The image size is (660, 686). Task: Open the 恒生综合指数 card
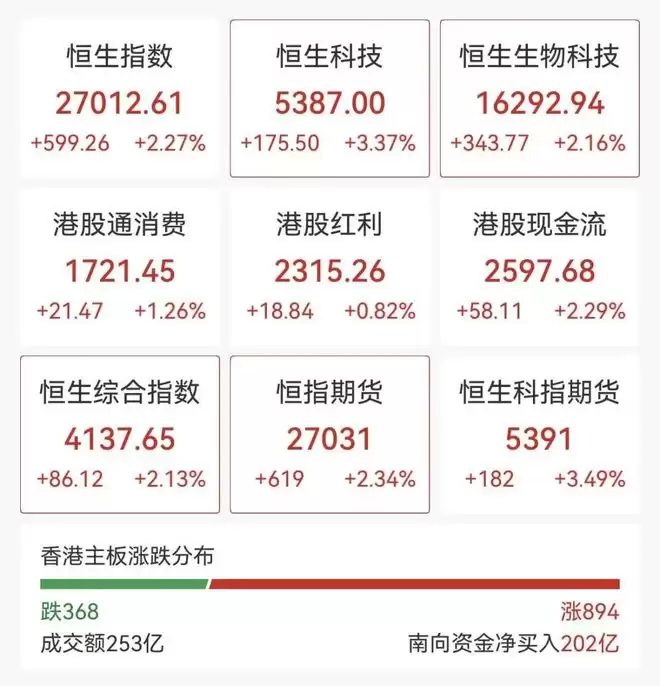coord(119,435)
